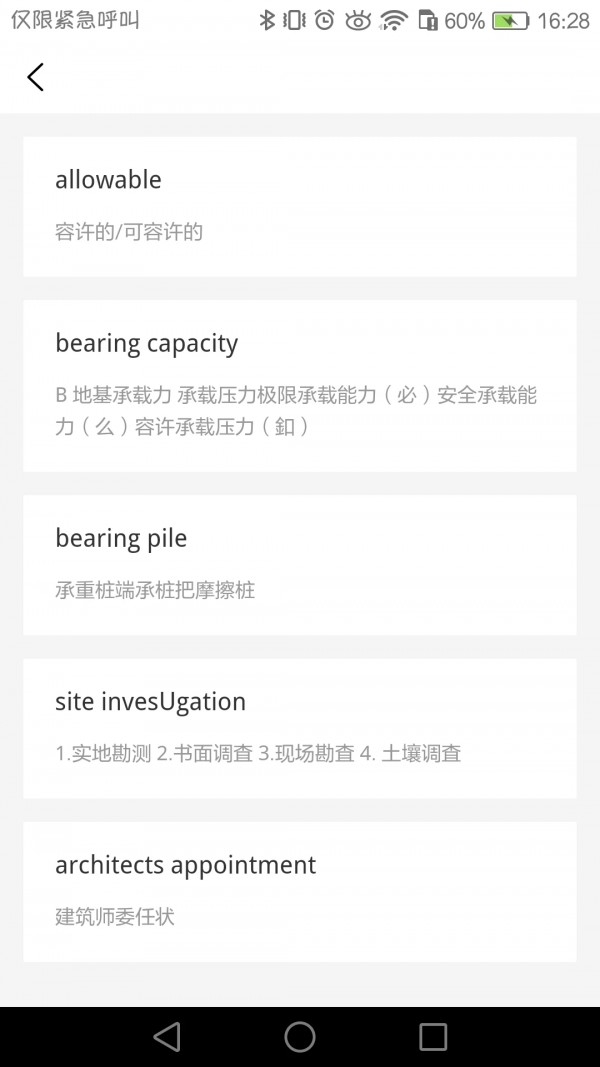This screenshot has height=1067, width=600.
Task: Open the 'site invesUgation' entry
Action: pyautogui.click(x=299, y=727)
